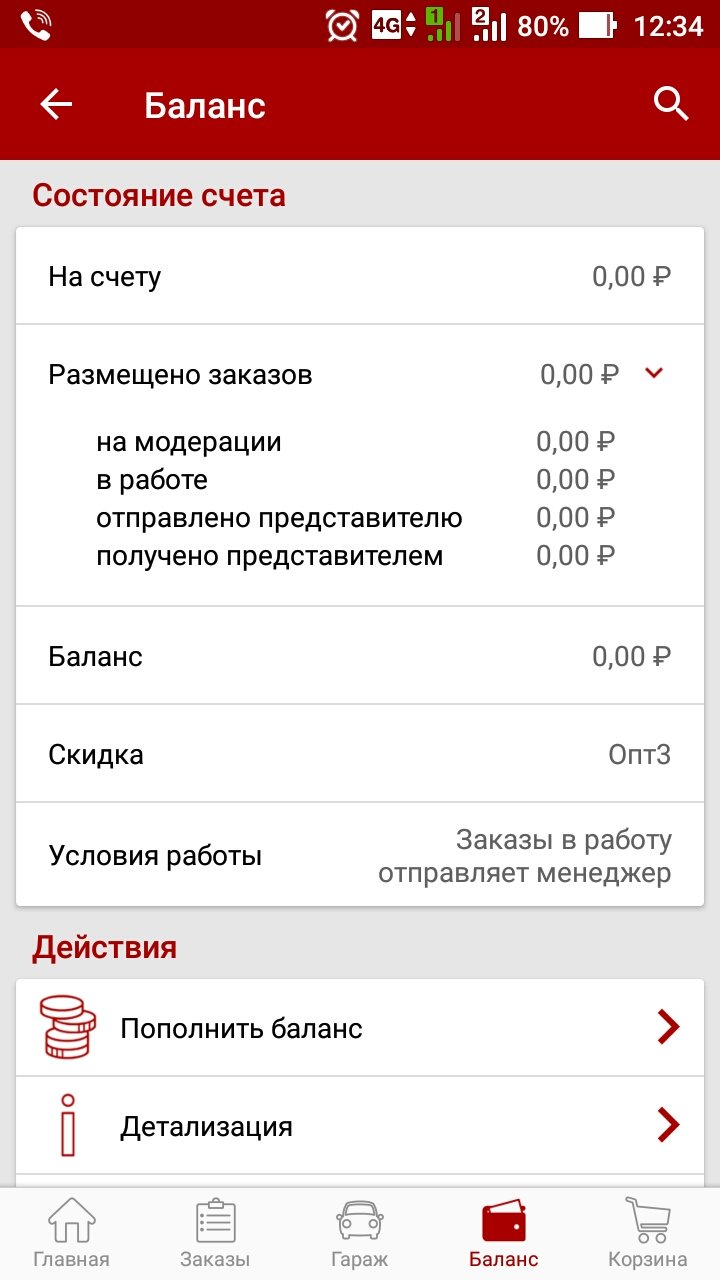The height and width of the screenshot is (1280, 720).
Task: Collapse the Размещено заказов details chevron
Action: coord(654,373)
